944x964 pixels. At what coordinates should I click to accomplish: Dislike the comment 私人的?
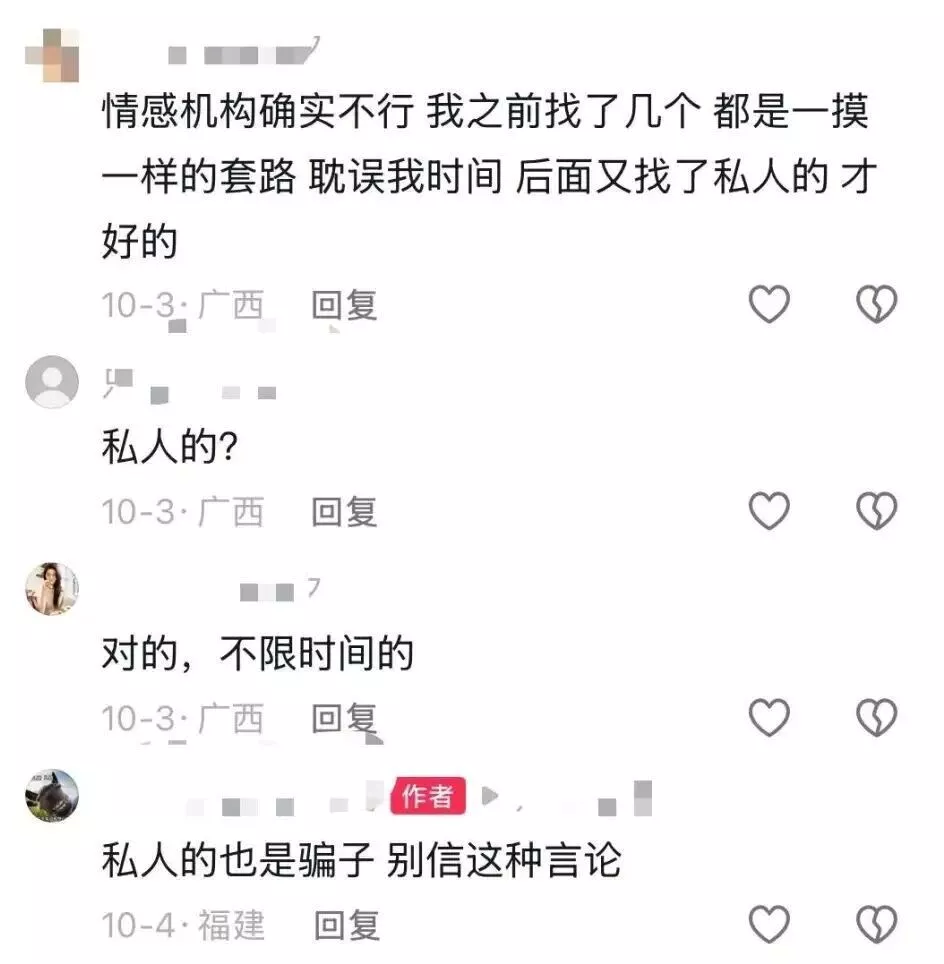[877, 511]
